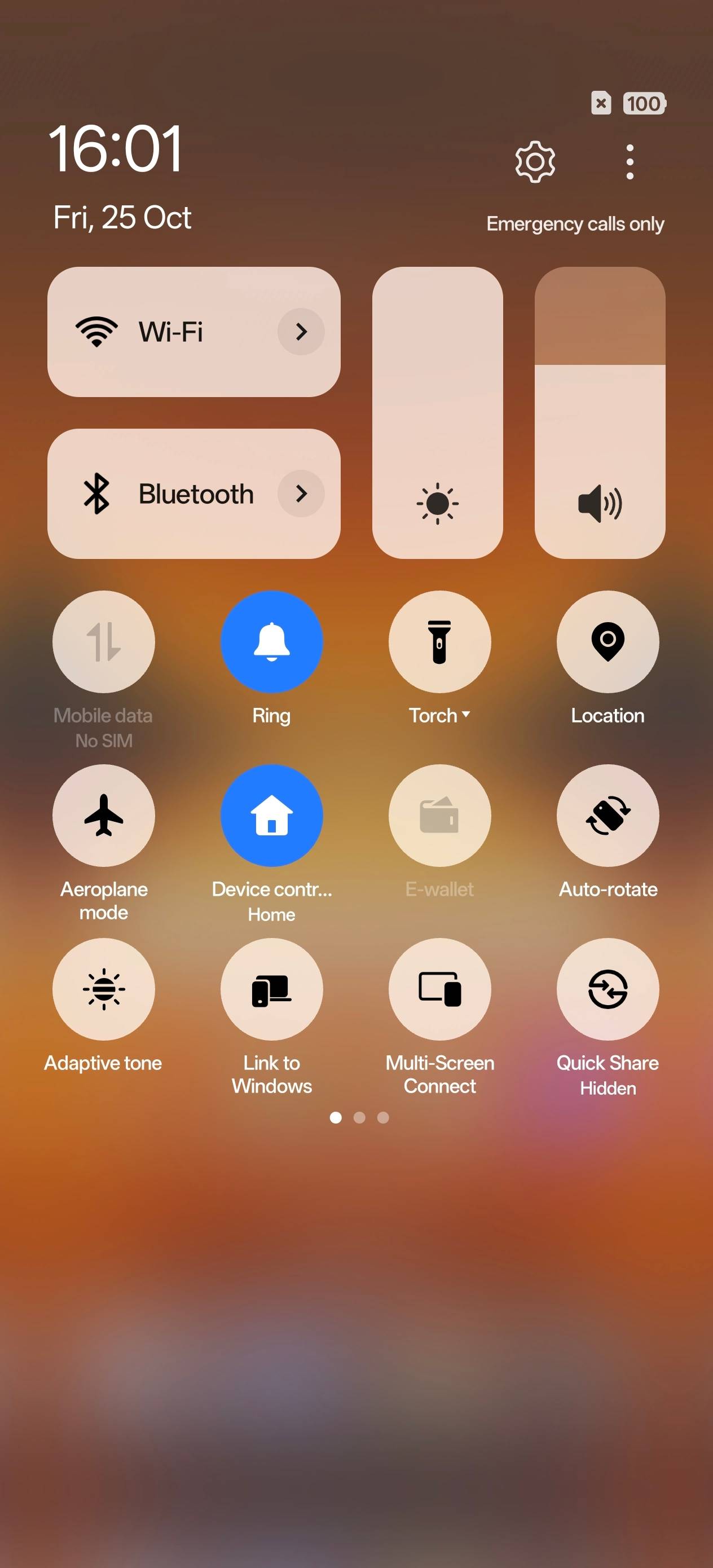This screenshot has height=1568, width=713.
Task: Select Multi-Screen Connect
Action: (x=439, y=989)
